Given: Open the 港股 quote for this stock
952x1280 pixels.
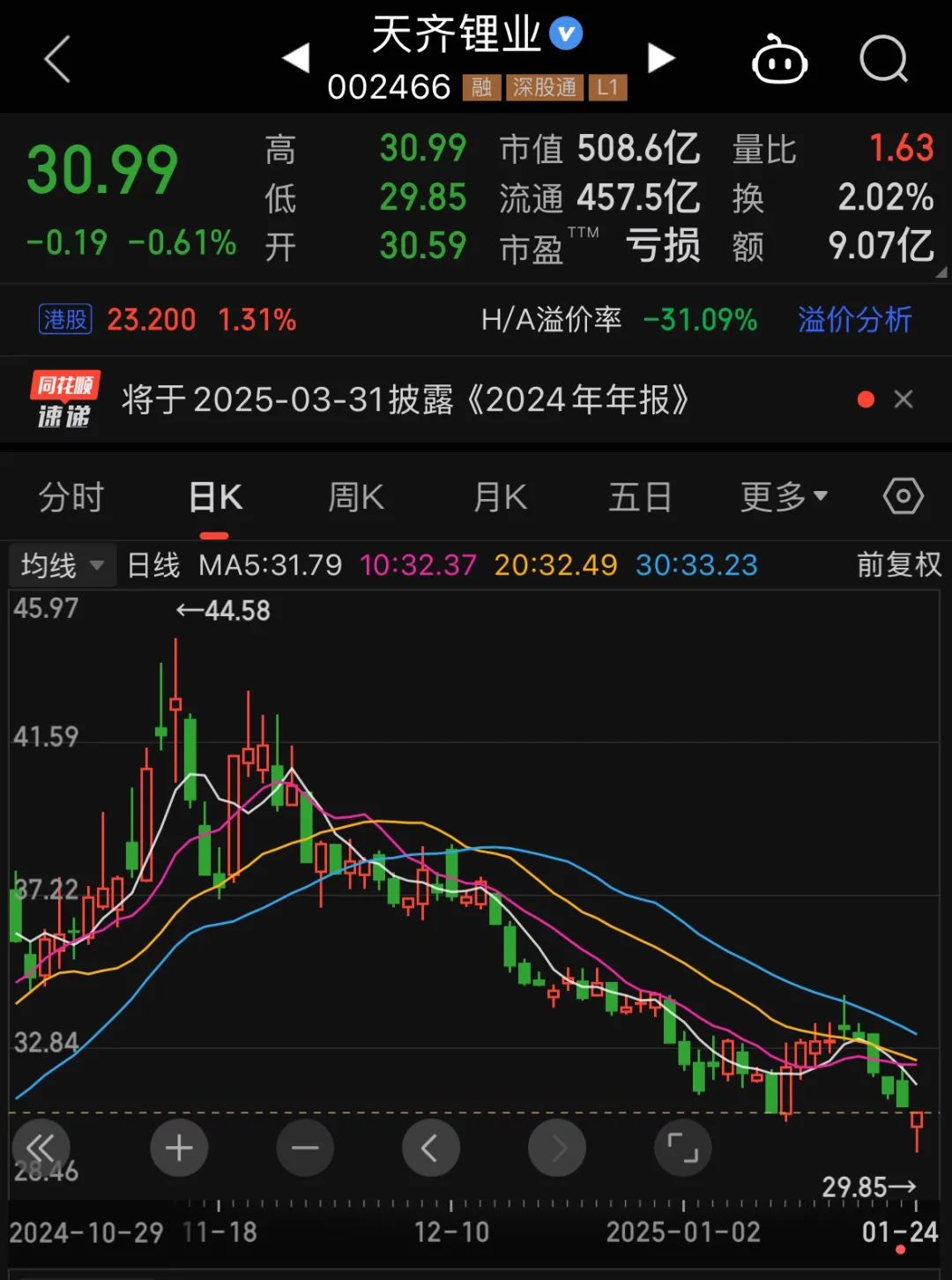Looking at the screenshot, I should [x=65, y=319].
